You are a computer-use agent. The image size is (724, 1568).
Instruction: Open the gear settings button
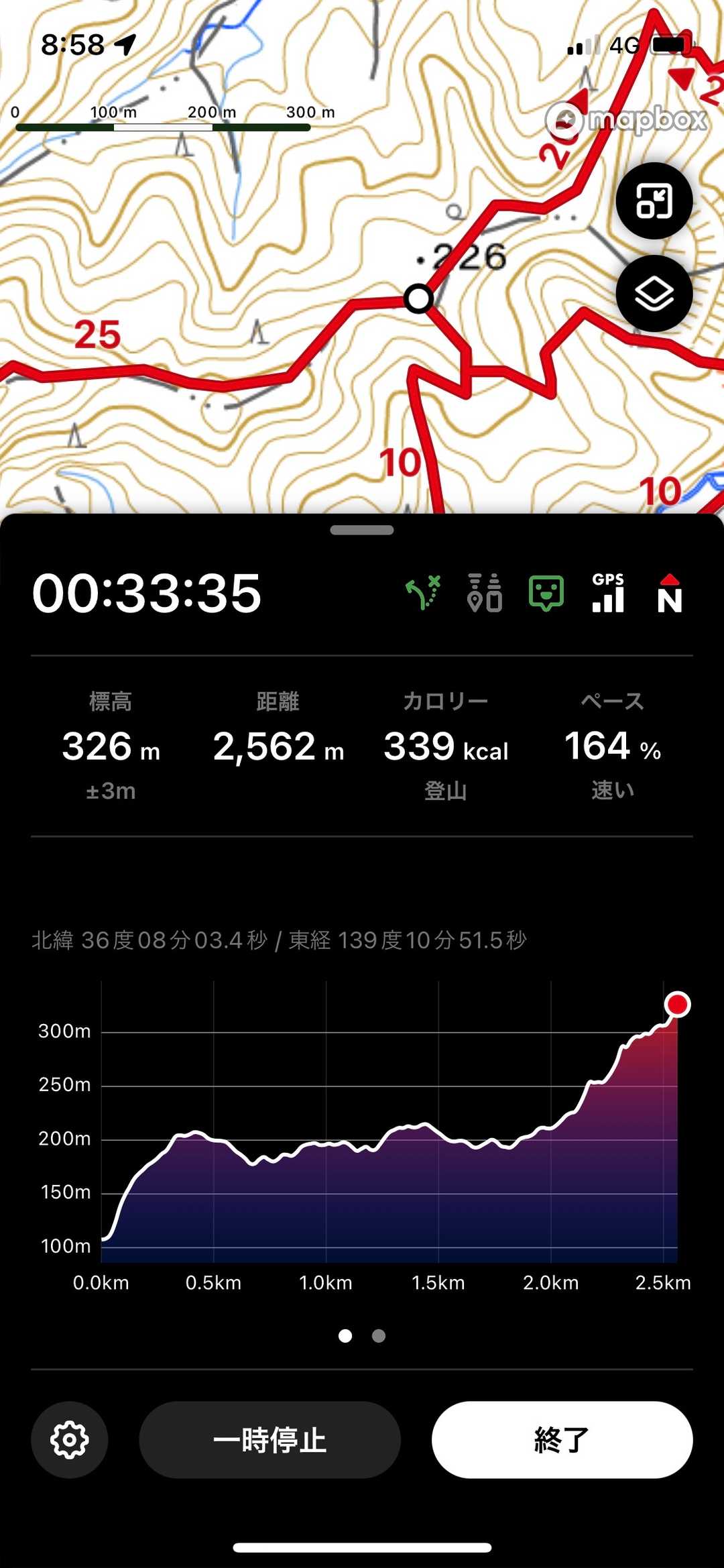click(x=70, y=1439)
